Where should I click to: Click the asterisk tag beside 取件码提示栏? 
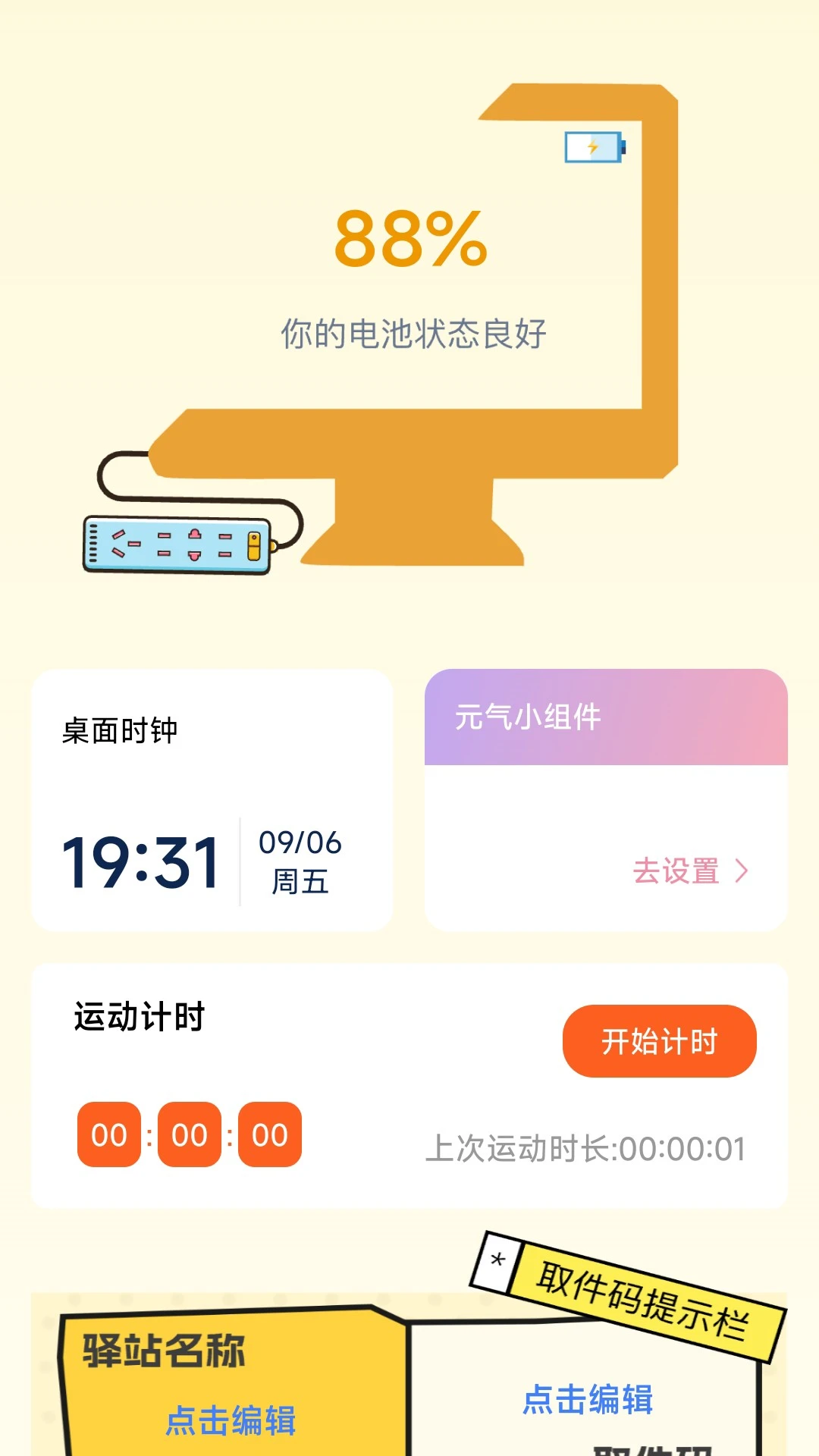[x=497, y=1258]
